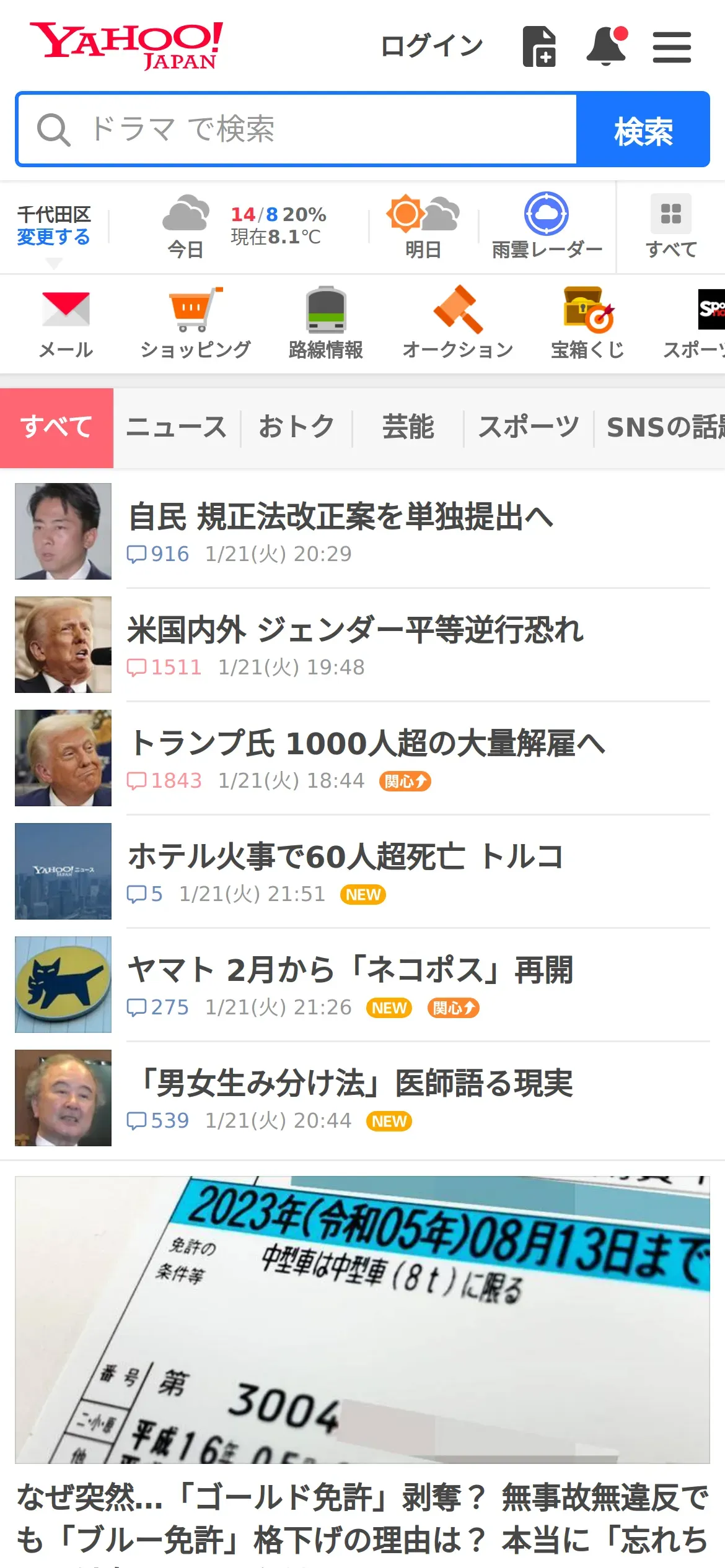Open メール service
Screen dimensions: 725x1568
click(x=66, y=323)
